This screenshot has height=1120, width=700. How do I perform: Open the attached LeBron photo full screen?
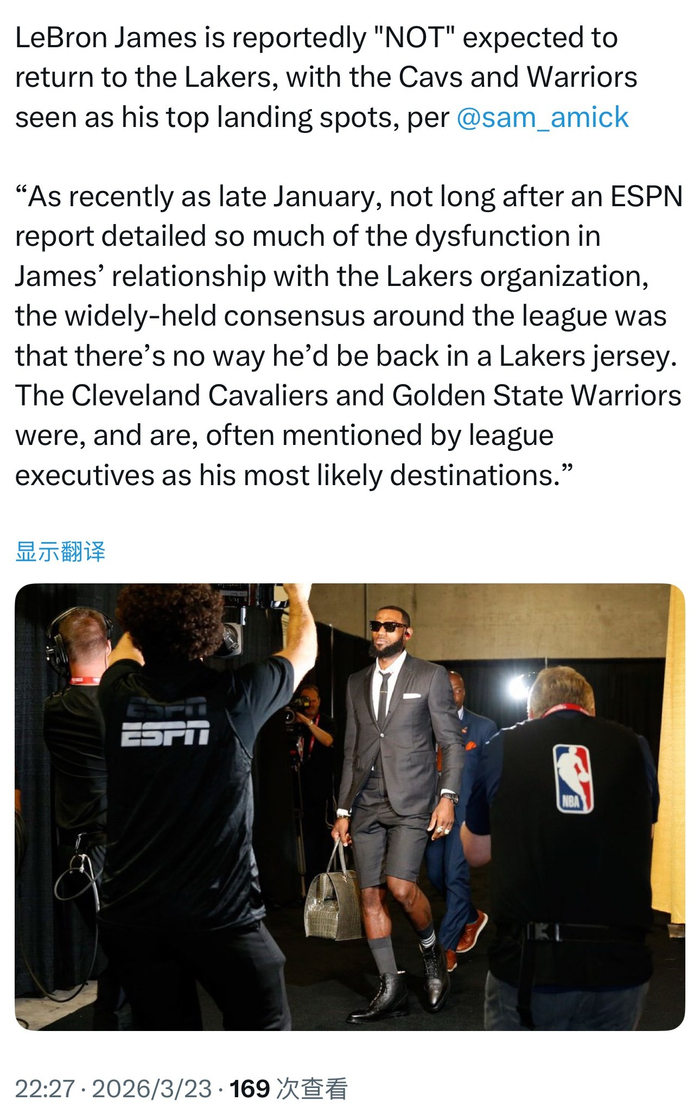point(350,806)
